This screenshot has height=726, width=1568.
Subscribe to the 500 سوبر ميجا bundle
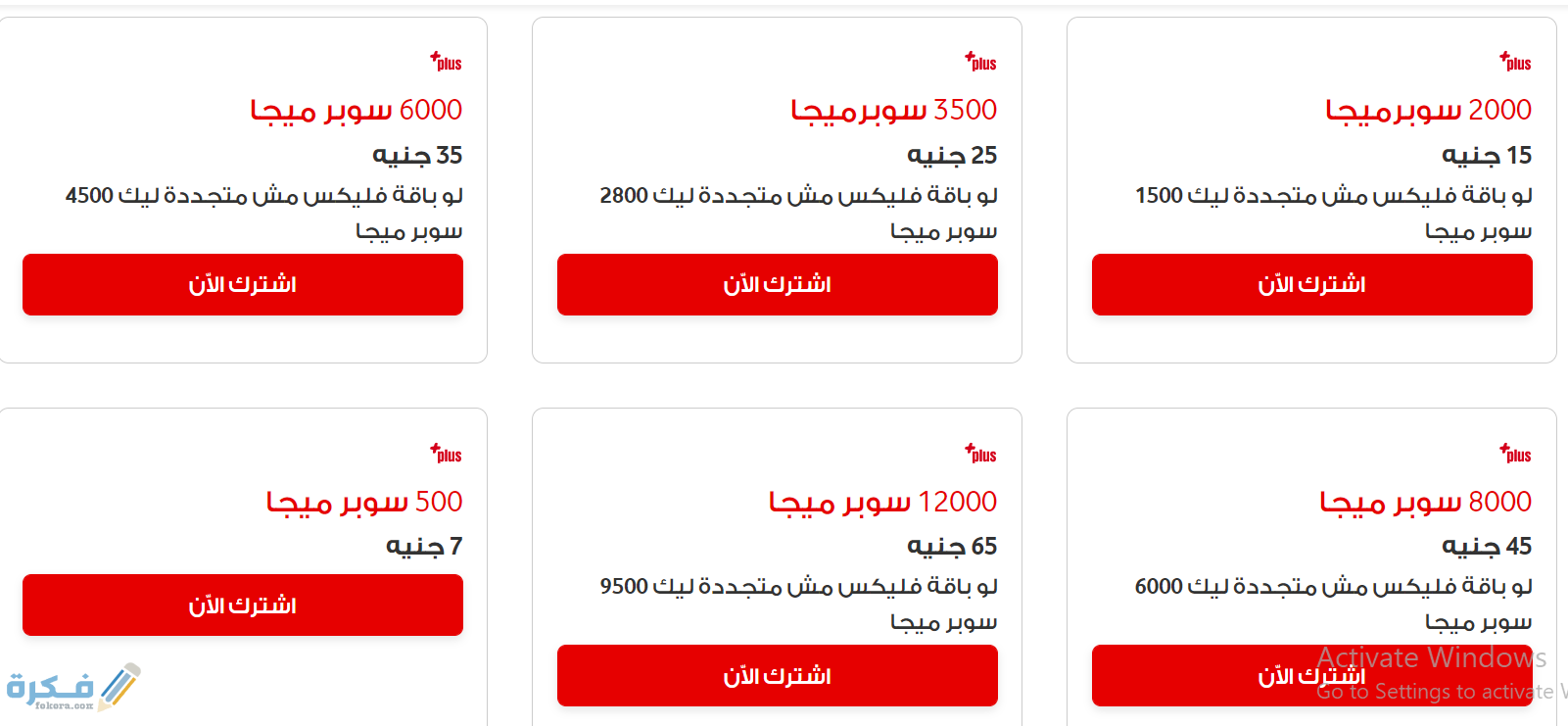point(243,605)
